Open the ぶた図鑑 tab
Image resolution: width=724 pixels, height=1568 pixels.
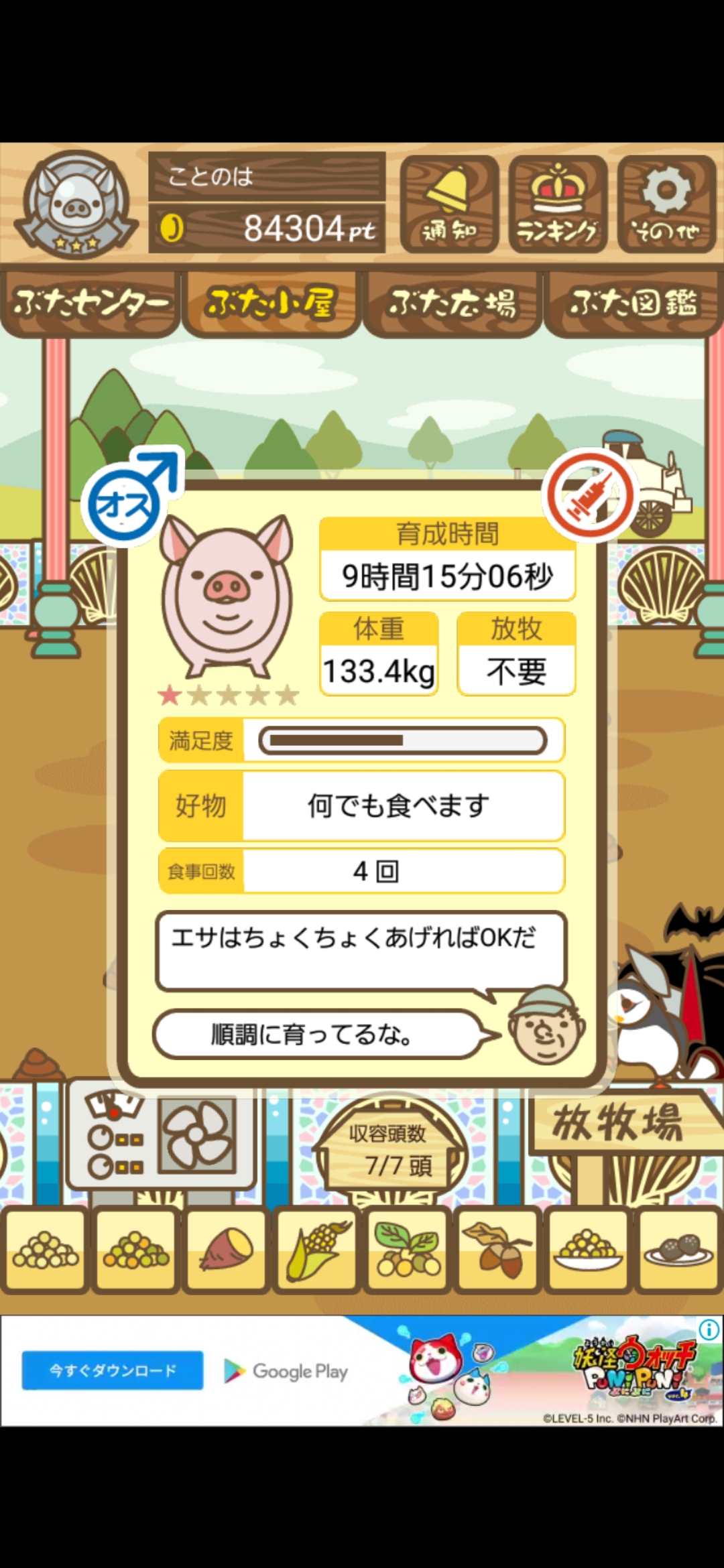[x=633, y=304]
